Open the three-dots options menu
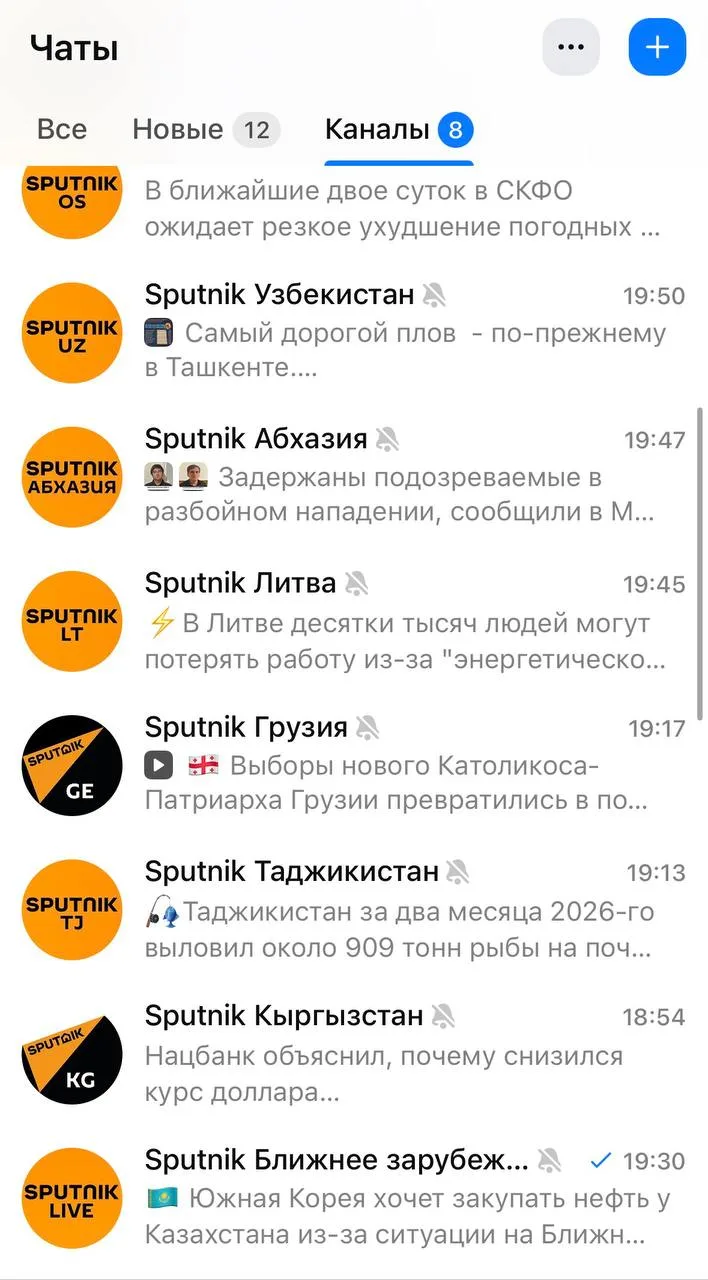The image size is (708, 1280). (x=571, y=47)
